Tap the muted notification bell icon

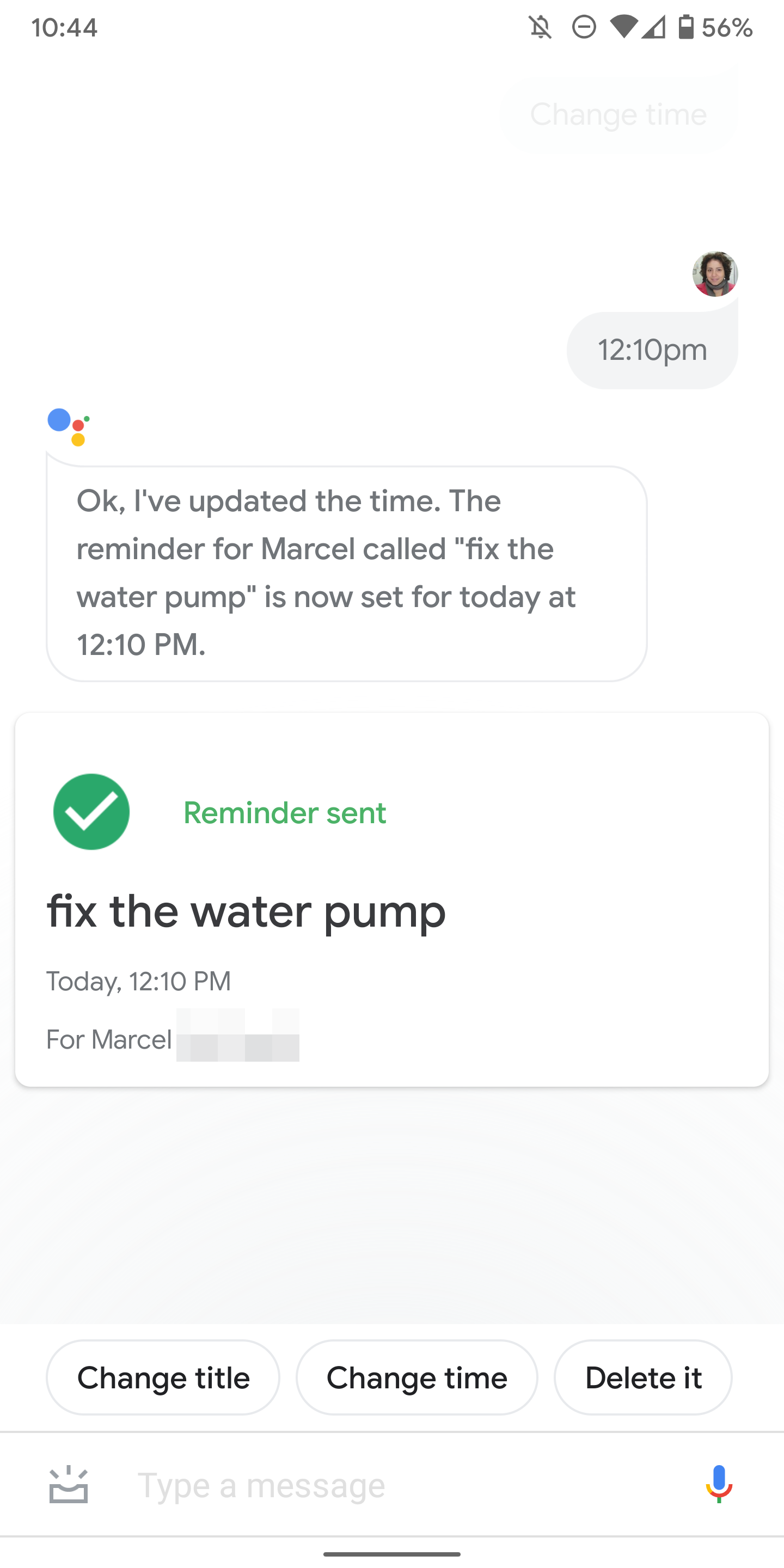[541, 27]
